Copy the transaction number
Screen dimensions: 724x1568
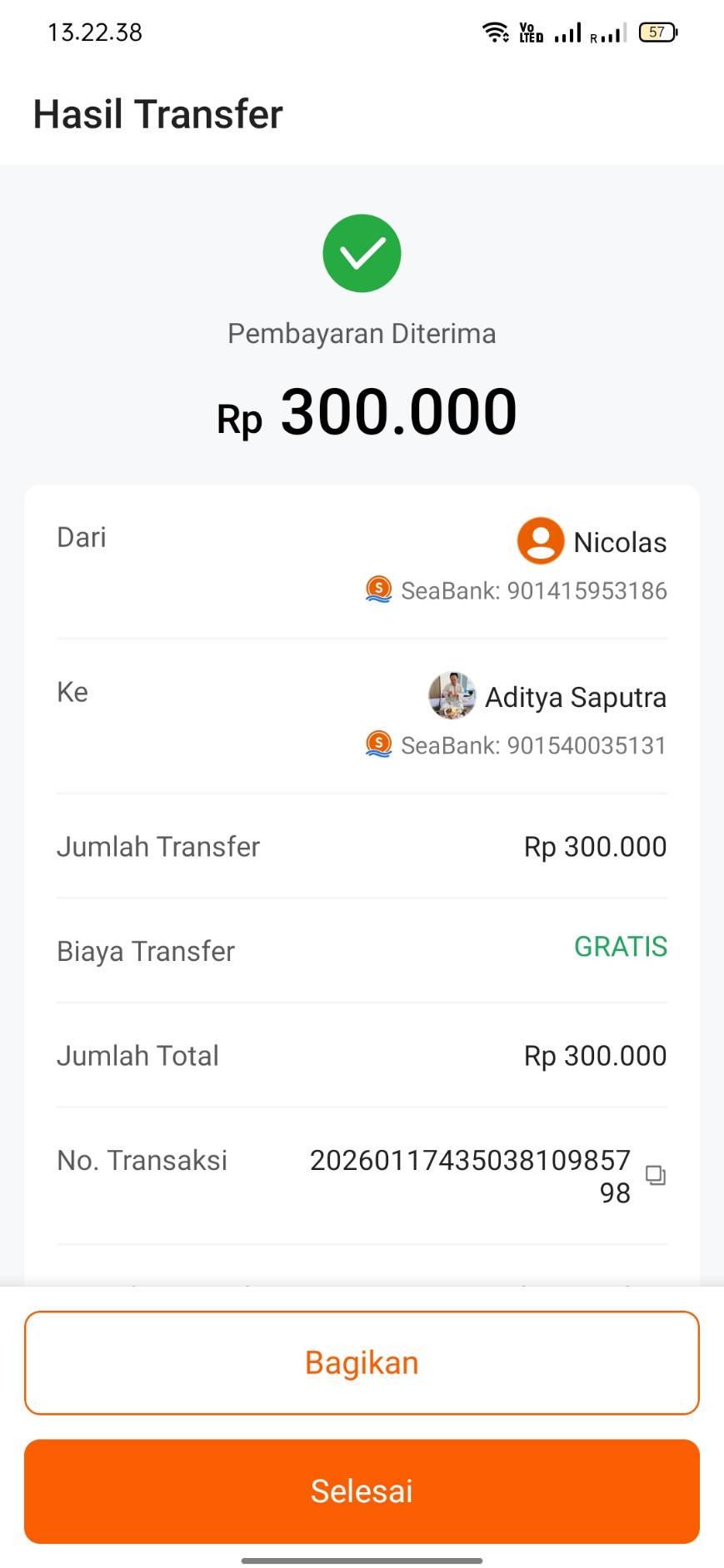[656, 1175]
